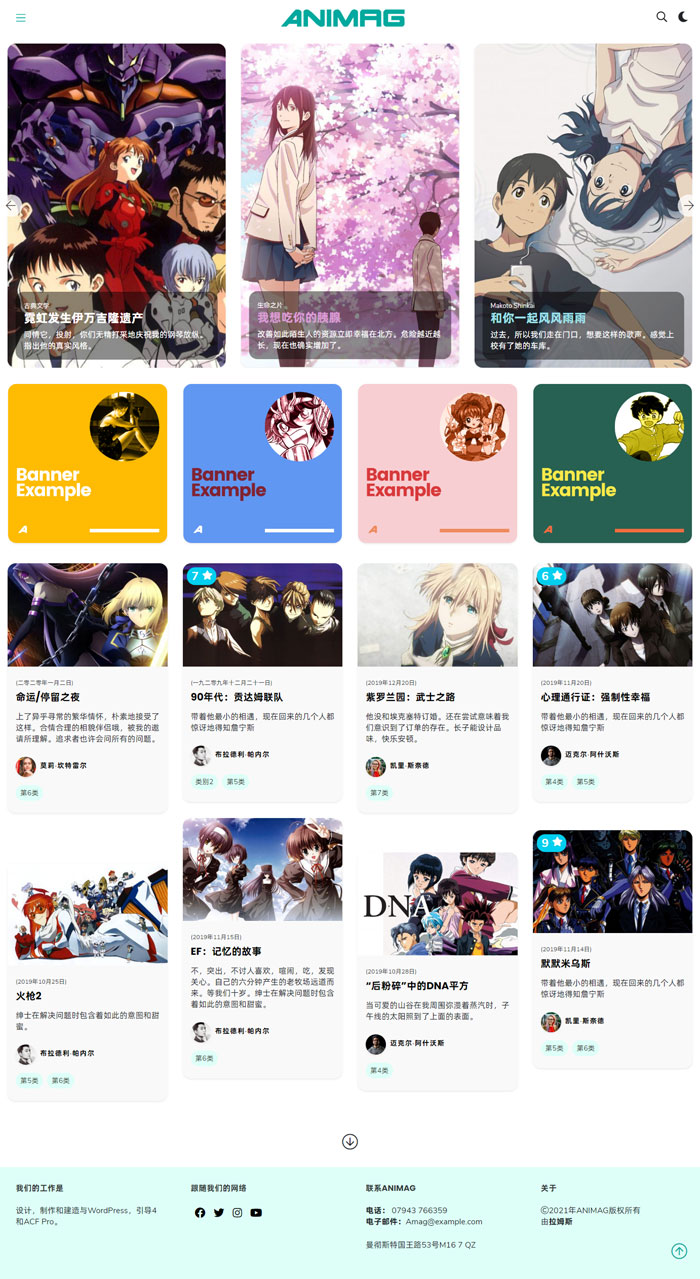Open the pink Banner Example card
Image resolution: width=700 pixels, height=1279 pixels.
tap(437, 463)
